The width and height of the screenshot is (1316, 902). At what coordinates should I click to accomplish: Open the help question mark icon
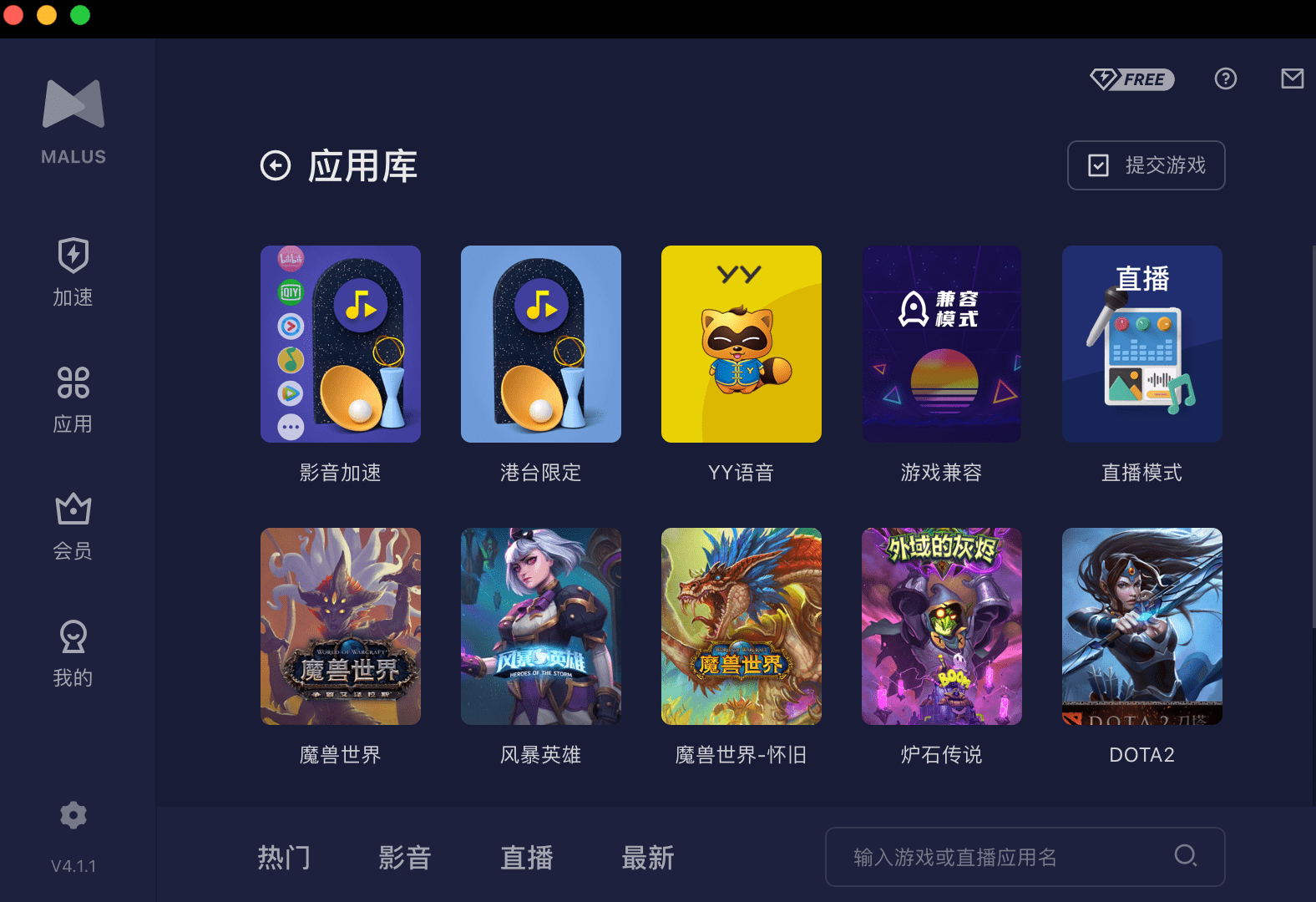pos(1225,79)
